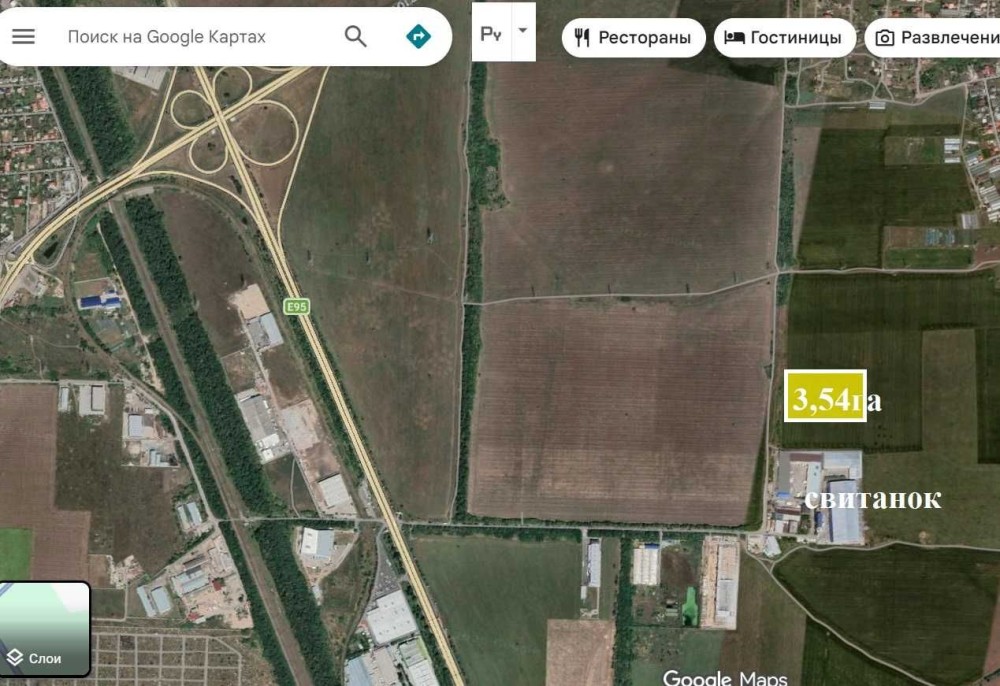Select the Рестораны chip

(633, 38)
